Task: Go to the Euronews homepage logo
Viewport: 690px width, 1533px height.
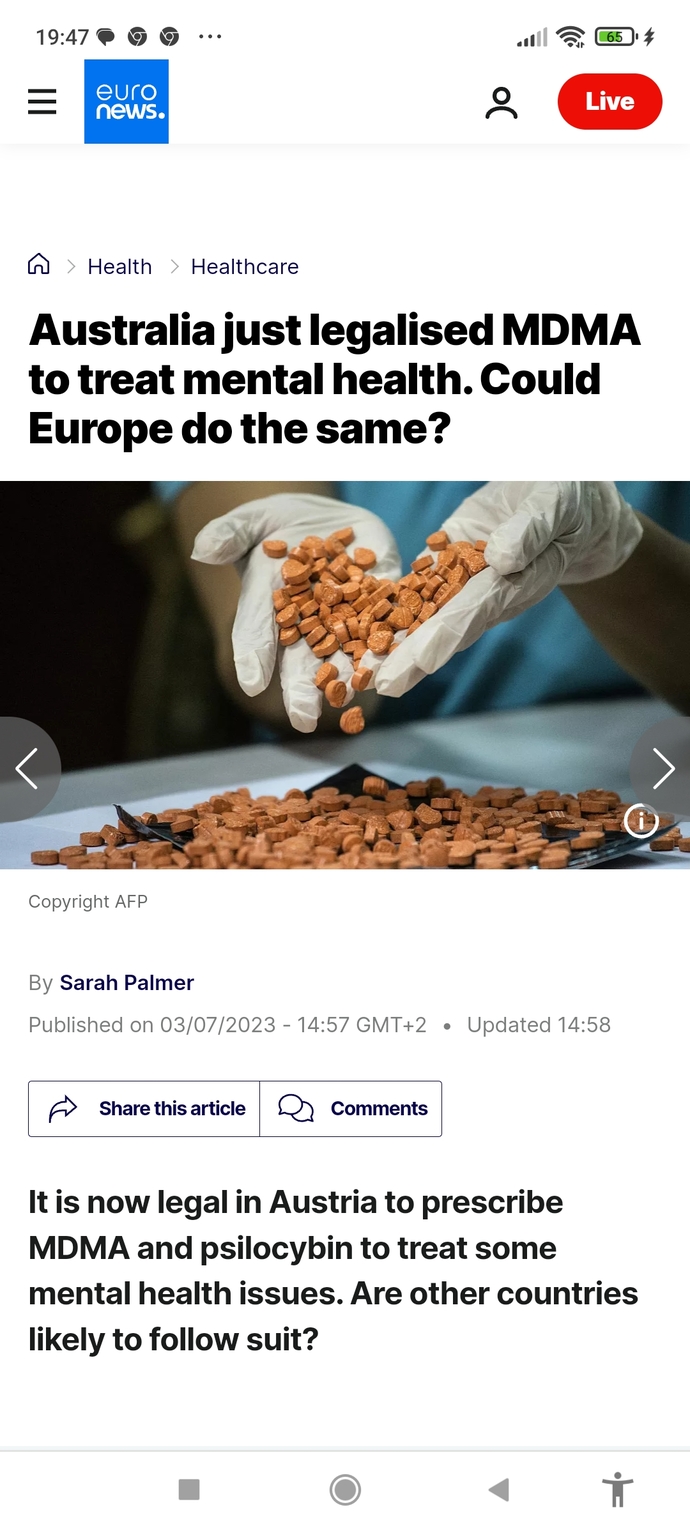Action: point(126,101)
